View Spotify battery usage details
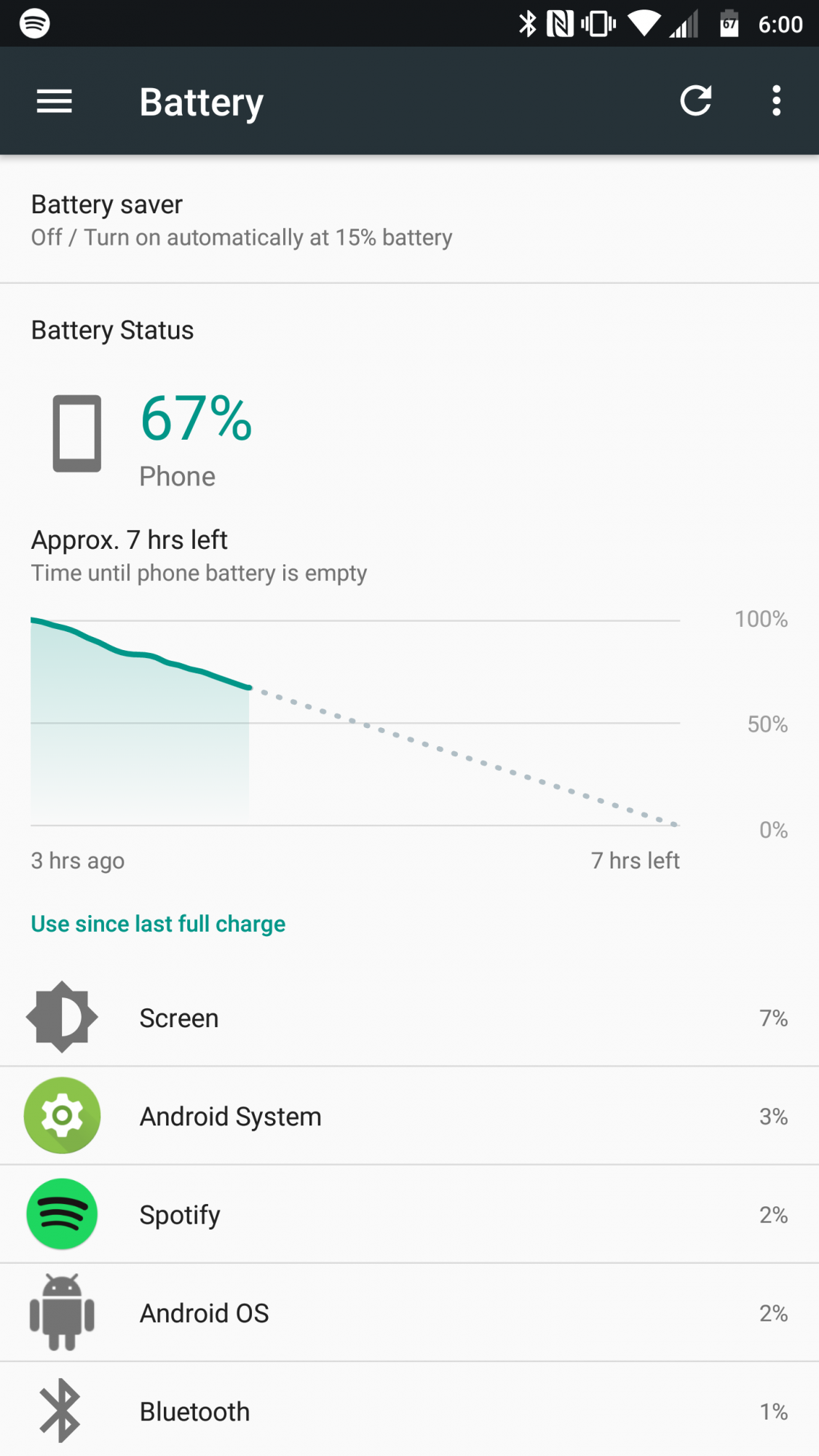 click(409, 1214)
